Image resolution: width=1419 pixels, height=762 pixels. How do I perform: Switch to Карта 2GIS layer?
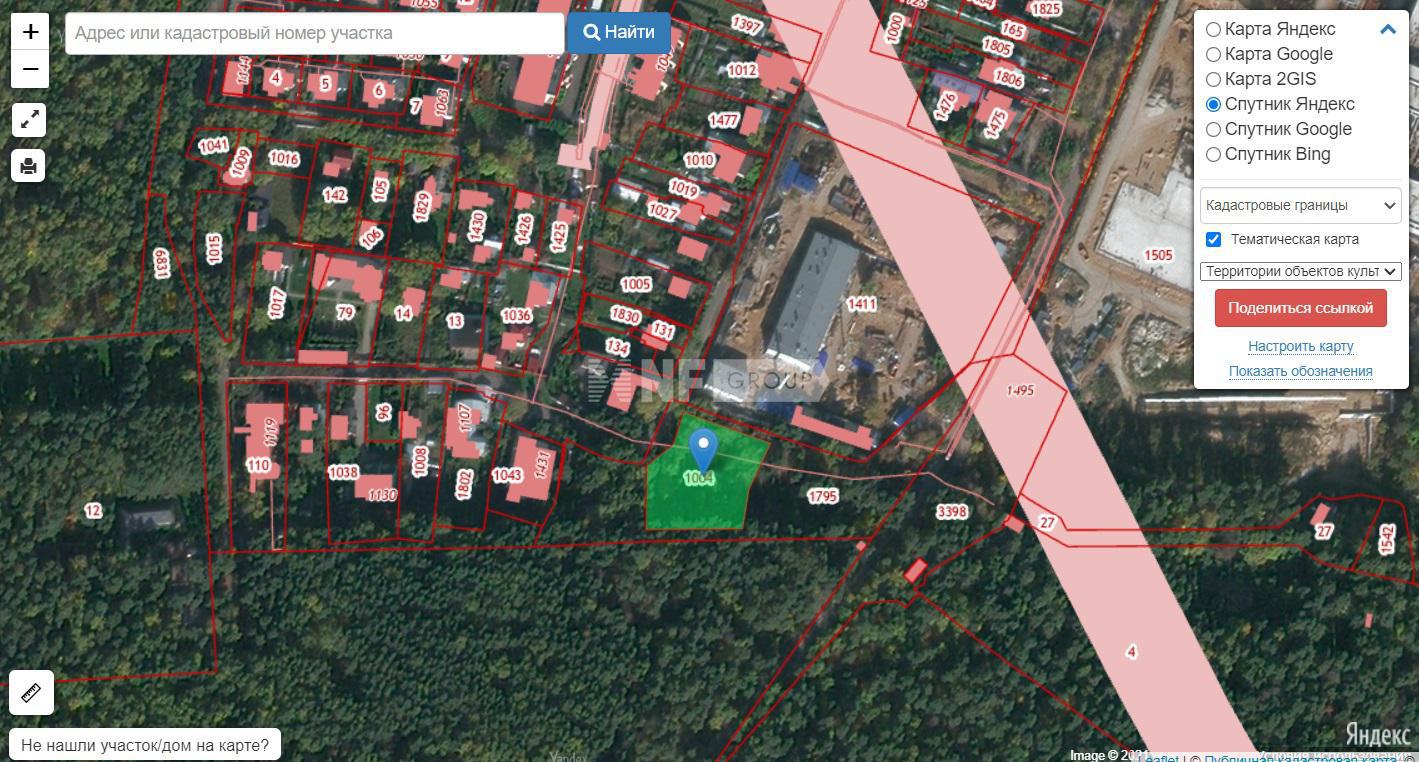coord(1213,79)
